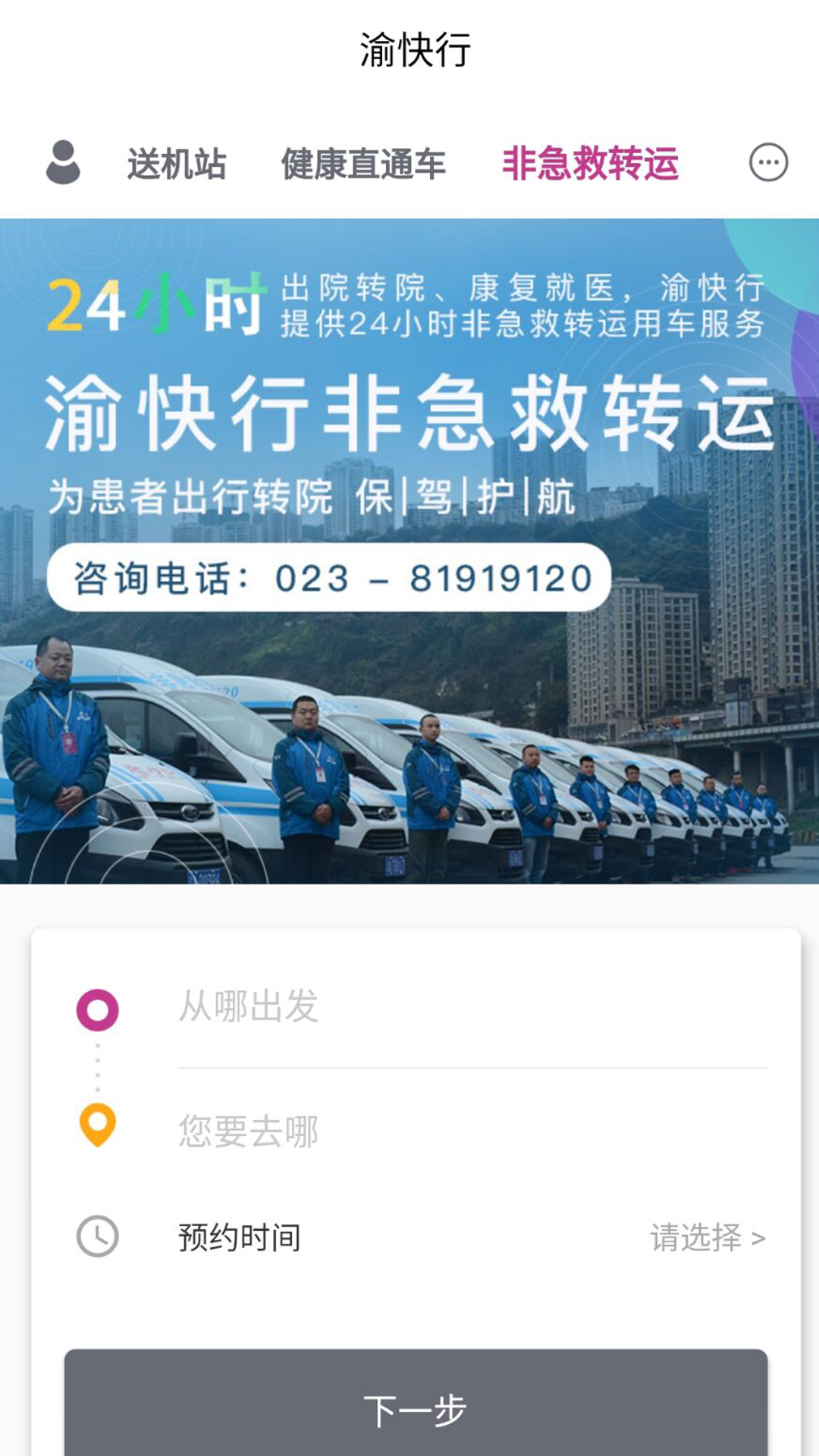Click the pink departure point circle icon

[97, 1009]
